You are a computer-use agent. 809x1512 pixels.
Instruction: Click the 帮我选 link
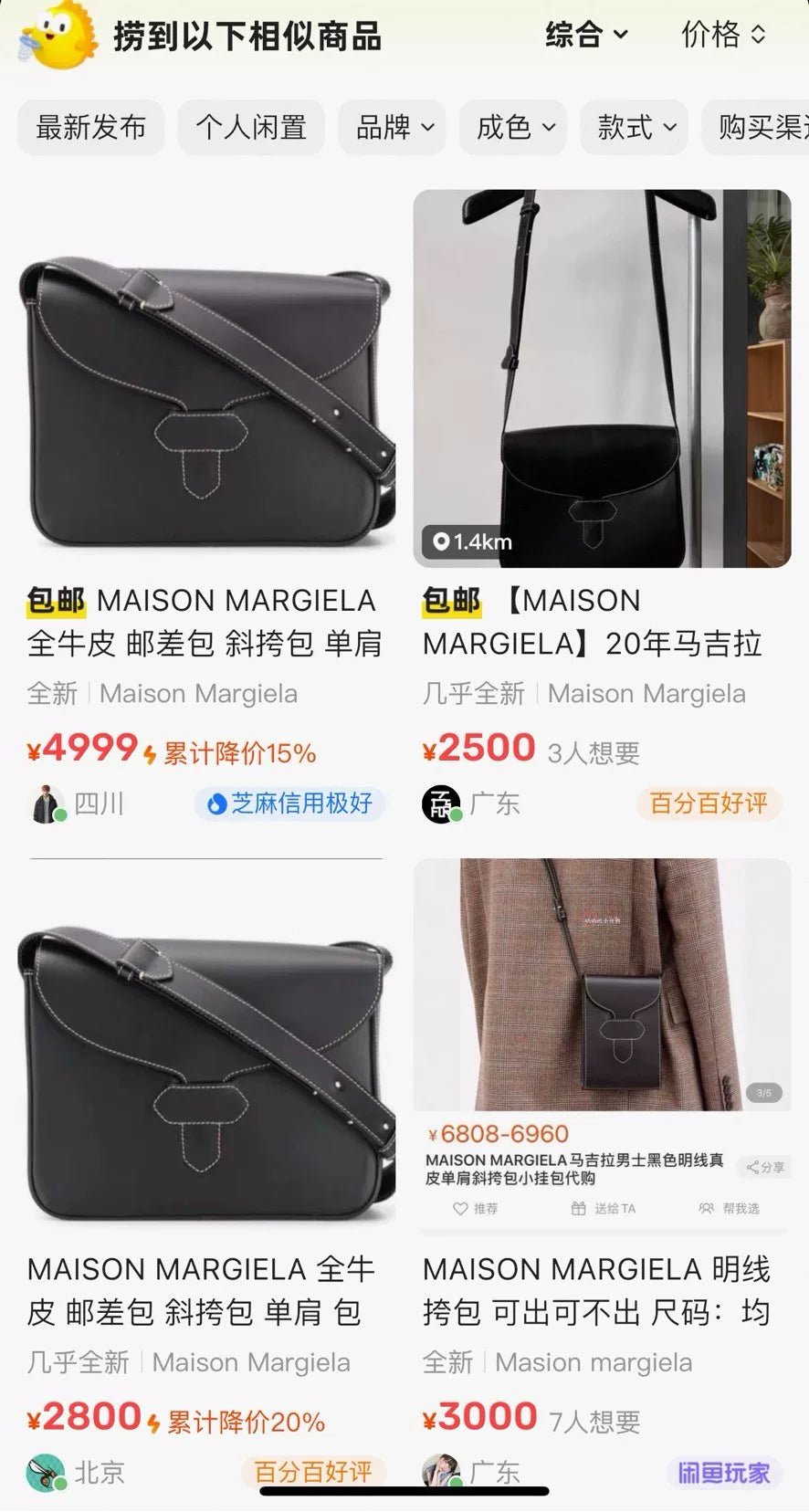coord(735,1208)
